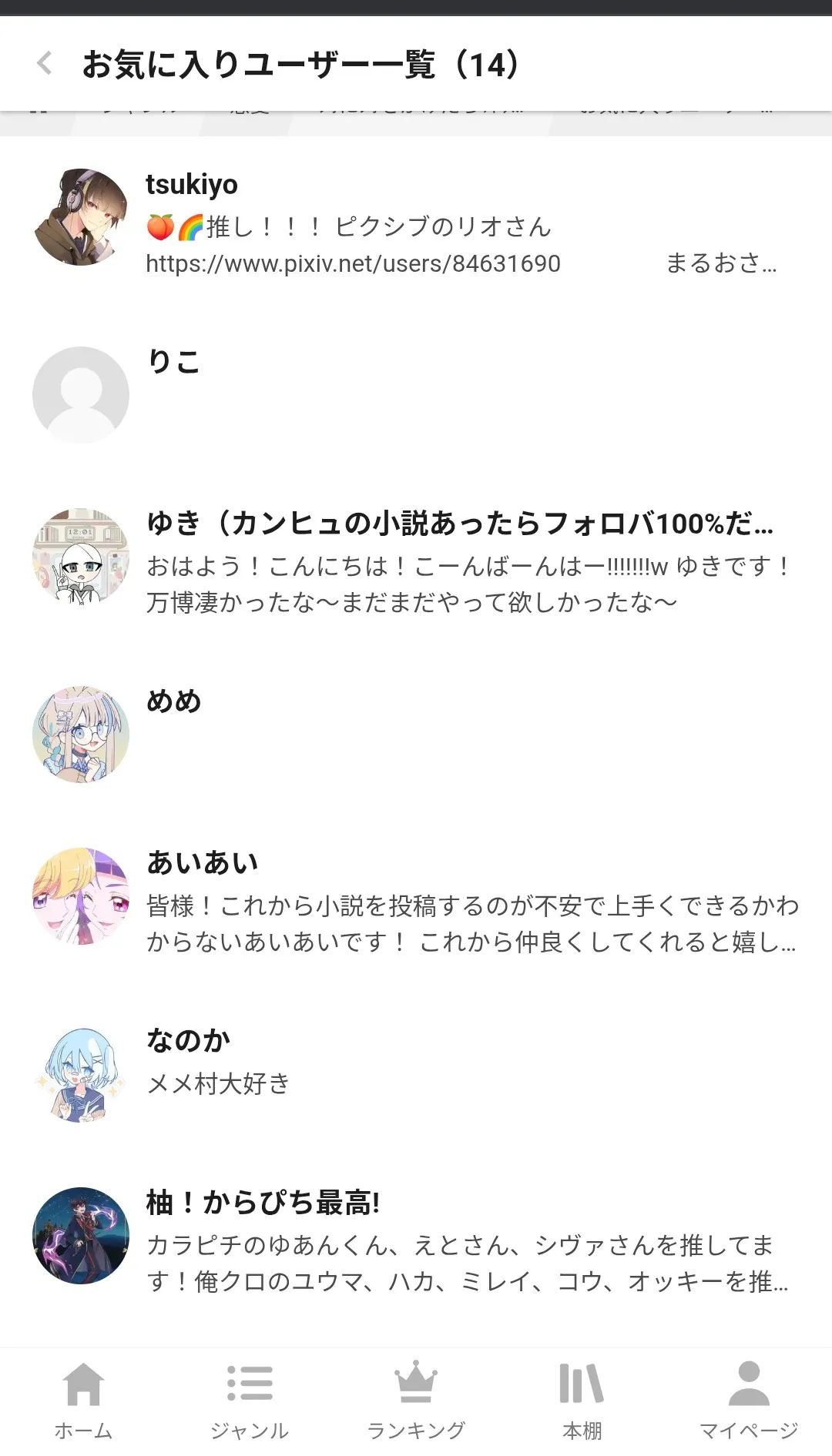This screenshot has width=832, height=1456.
Task: Go back from the favorite users list
Action: point(45,64)
